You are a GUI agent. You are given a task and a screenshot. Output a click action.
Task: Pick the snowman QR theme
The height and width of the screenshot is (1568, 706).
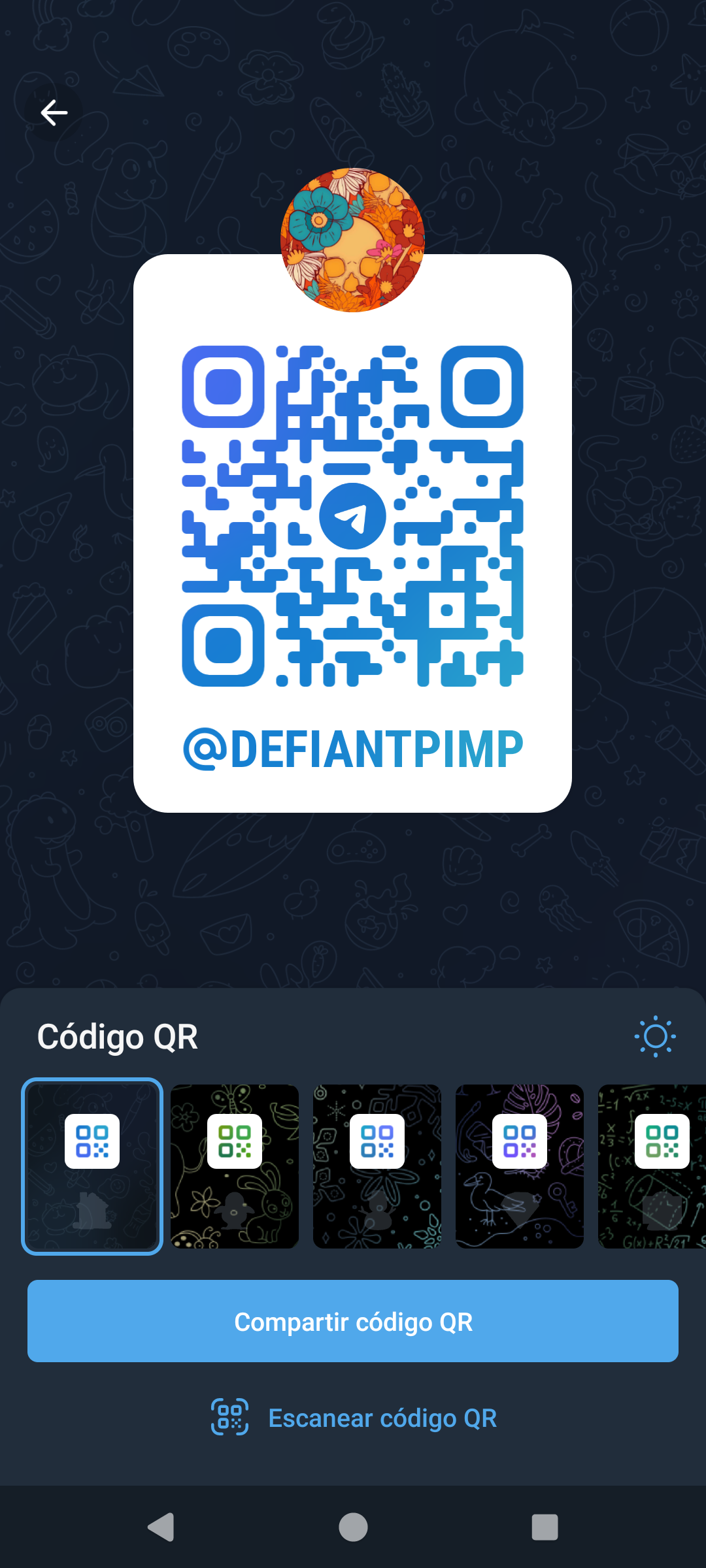tap(377, 1166)
